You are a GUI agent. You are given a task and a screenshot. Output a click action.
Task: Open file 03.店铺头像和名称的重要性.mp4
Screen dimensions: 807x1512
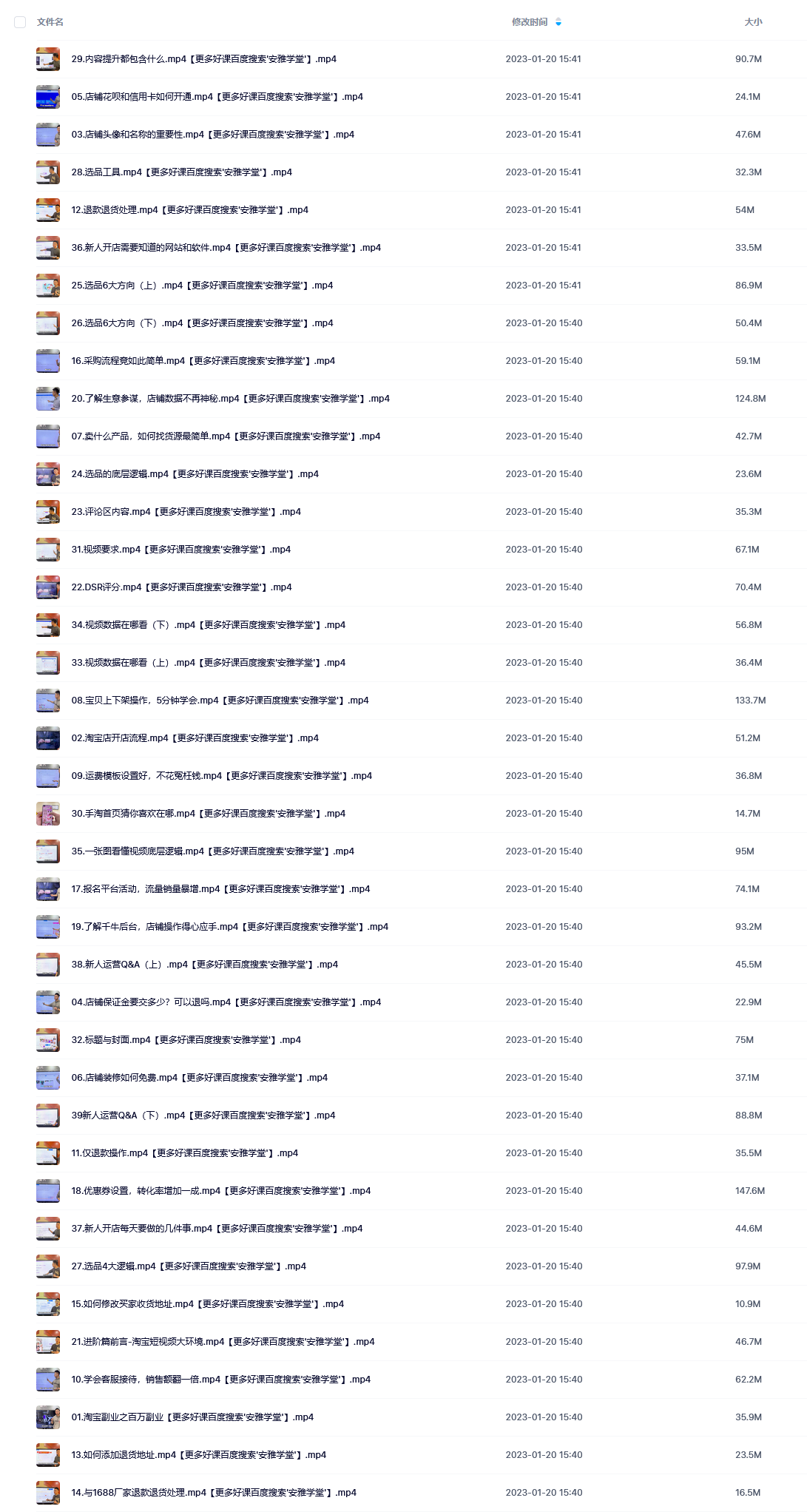212,135
